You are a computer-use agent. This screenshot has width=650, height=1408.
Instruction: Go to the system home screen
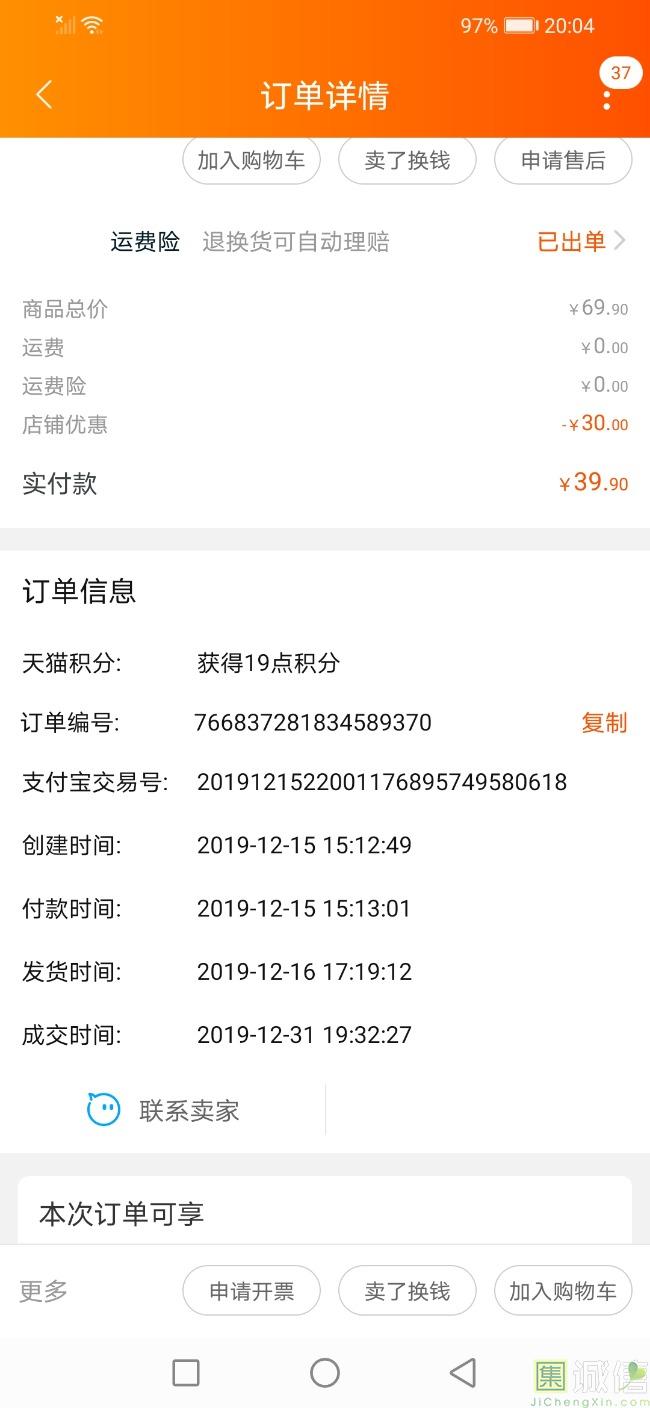[x=325, y=1372]
